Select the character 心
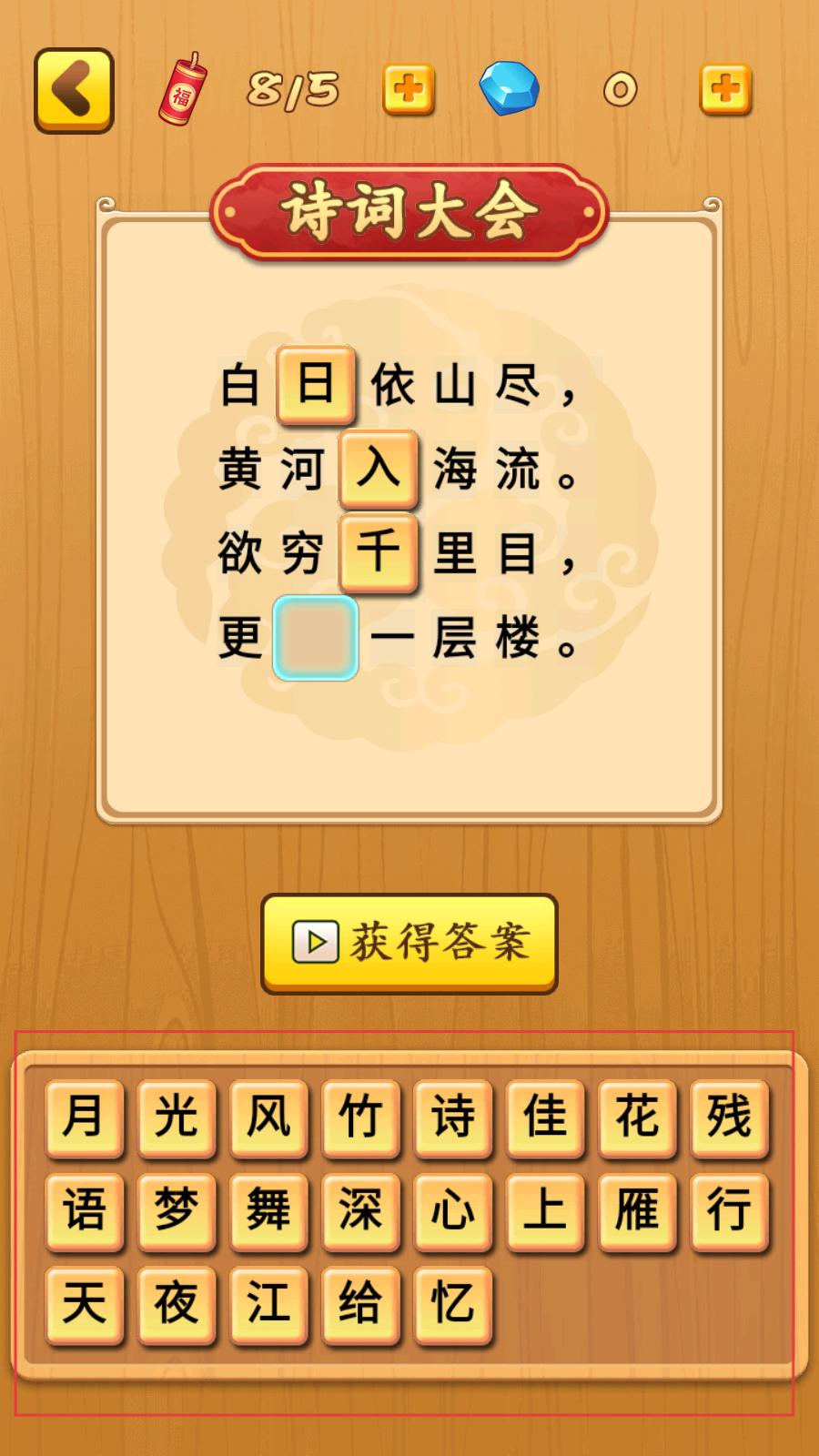819x1456 pixels. (453, 1210)
